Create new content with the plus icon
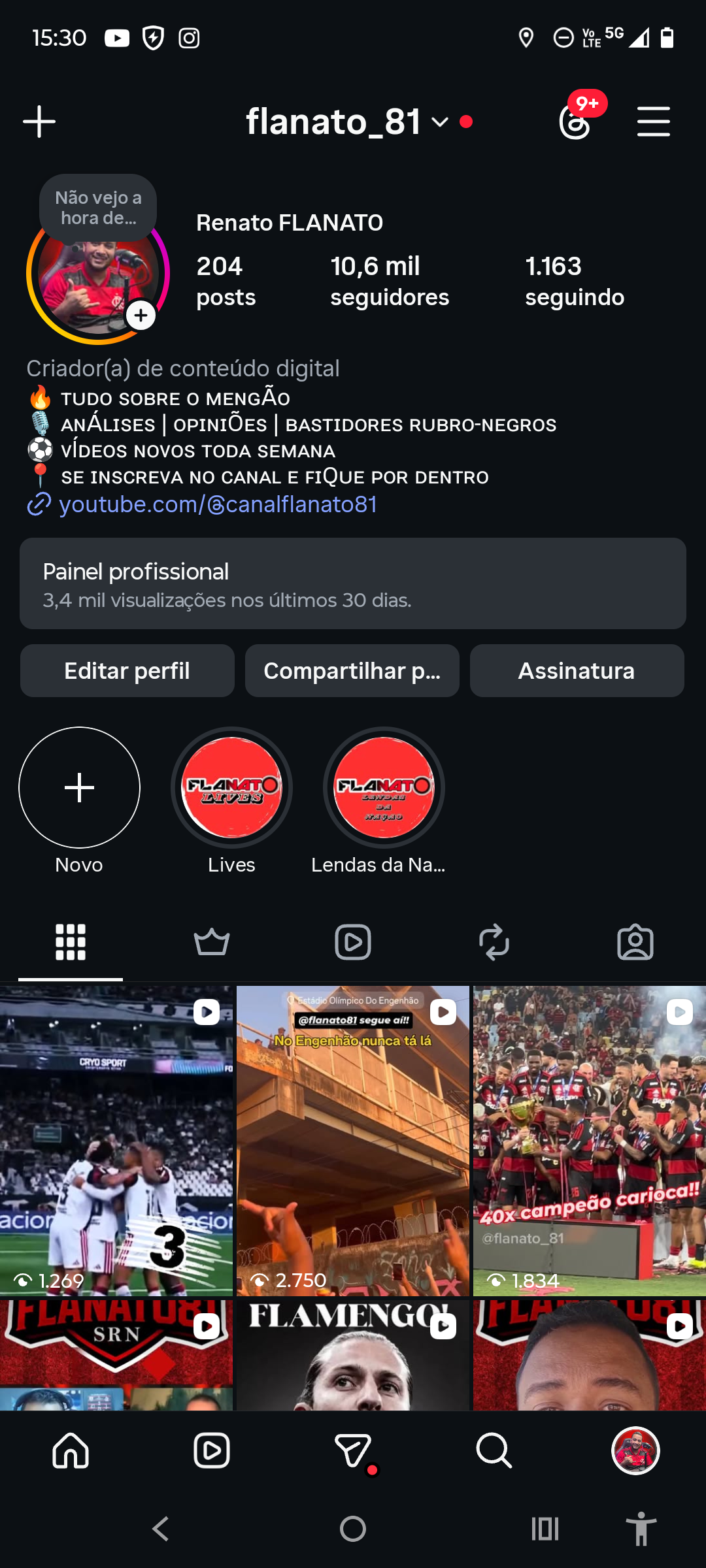706x1568 pixels. click(39, 122)
